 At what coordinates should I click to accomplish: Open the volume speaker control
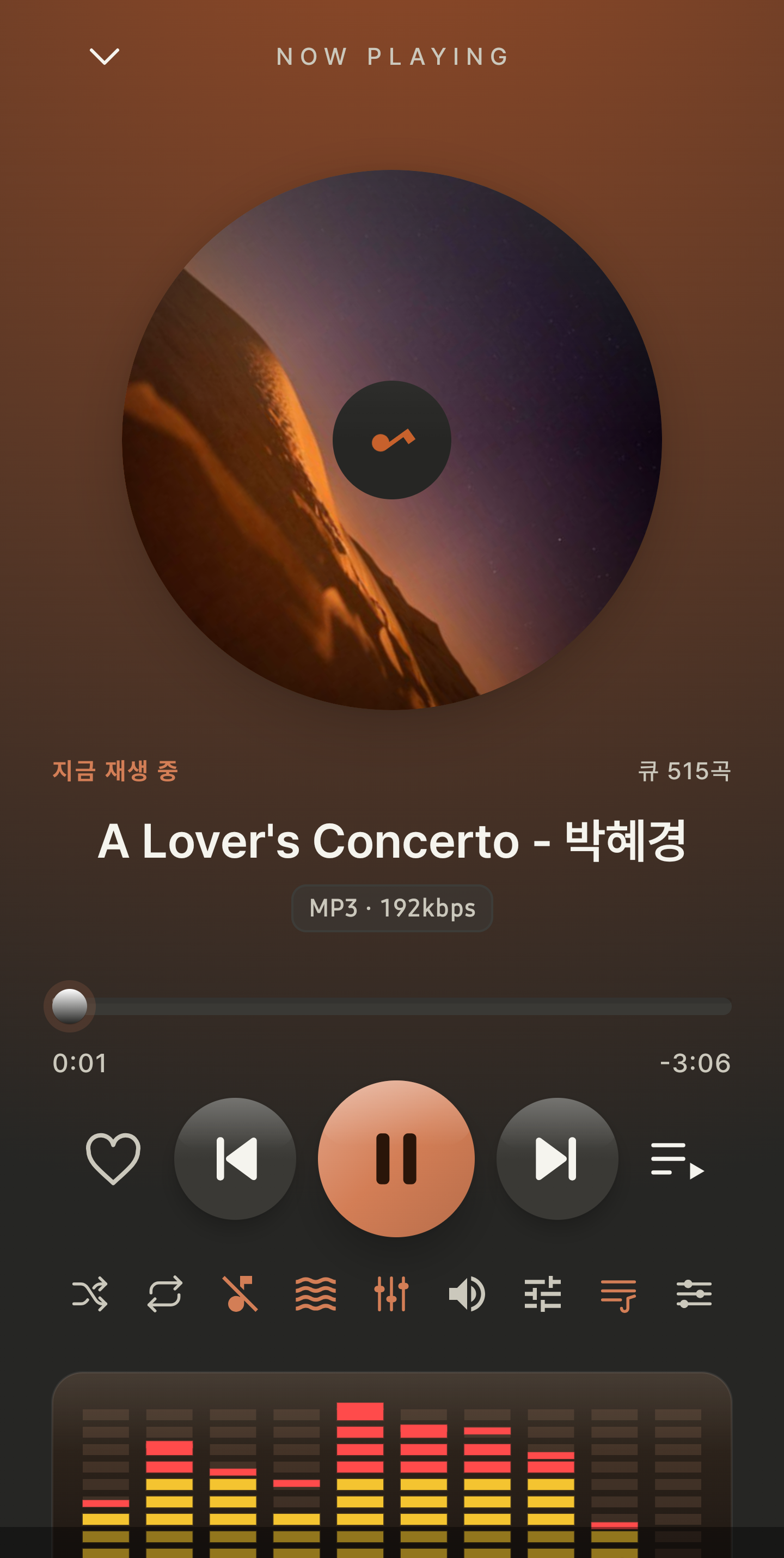click(x=467, y=1294)
